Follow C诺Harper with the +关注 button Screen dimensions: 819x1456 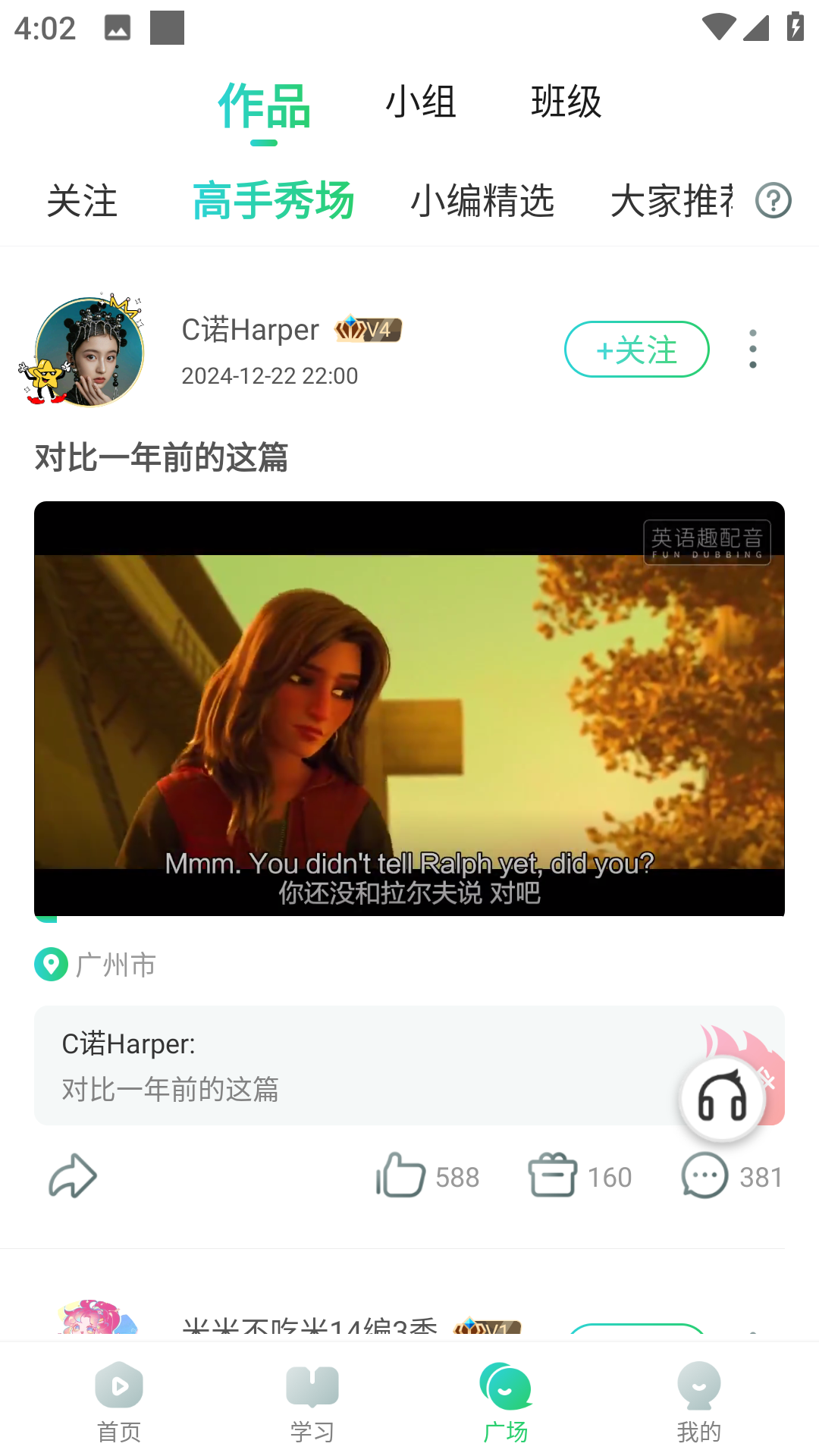coord(636,350)
